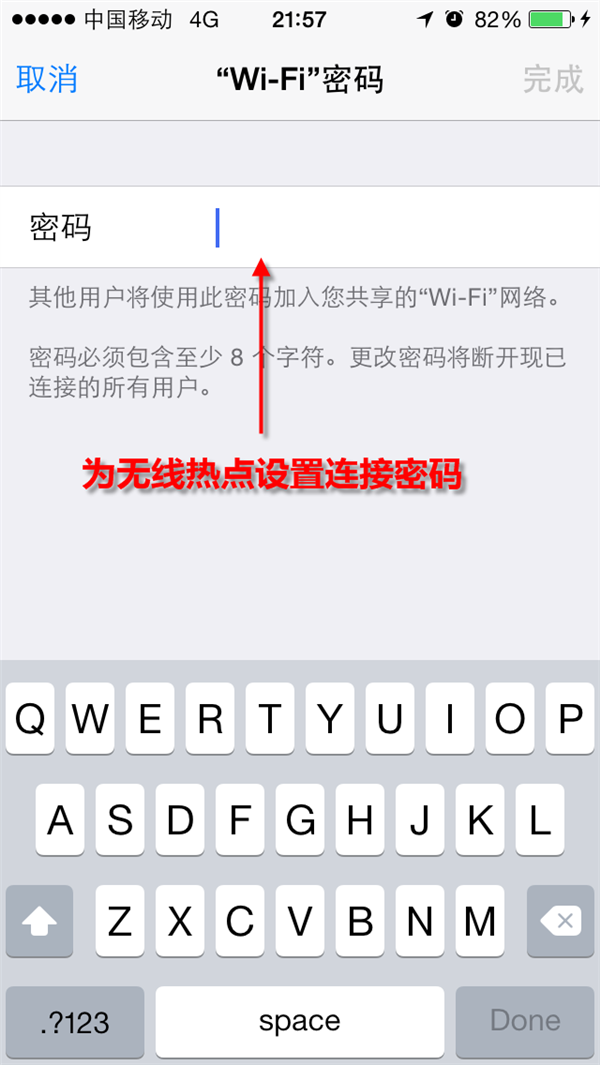Tap 完成 to finish setting password
The height and width of the screenshot is (1065, 600).
pos(552,80)
